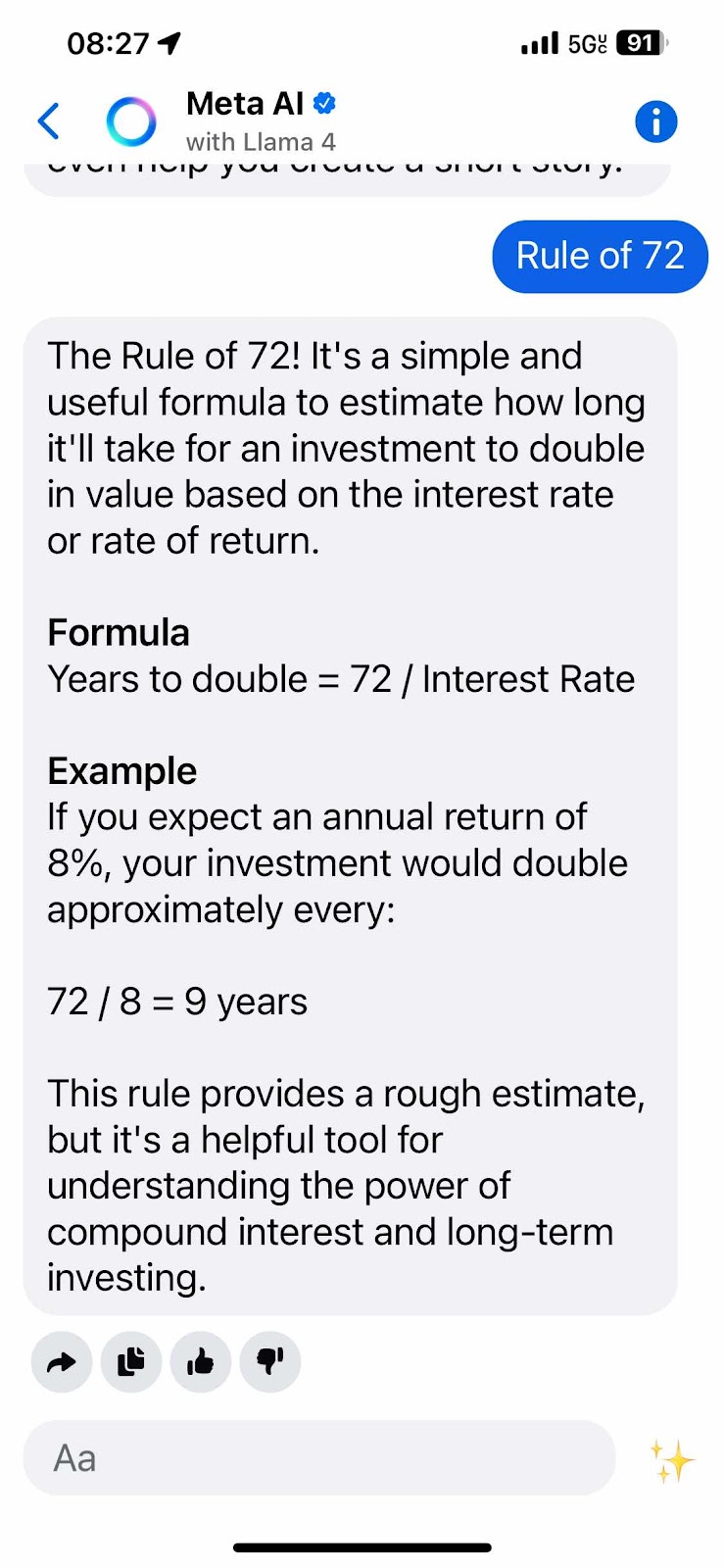The height and width of the screenshot is (1568, 724).
Task: Forward the Rule of 72 response
Action: coord(62,1362)
